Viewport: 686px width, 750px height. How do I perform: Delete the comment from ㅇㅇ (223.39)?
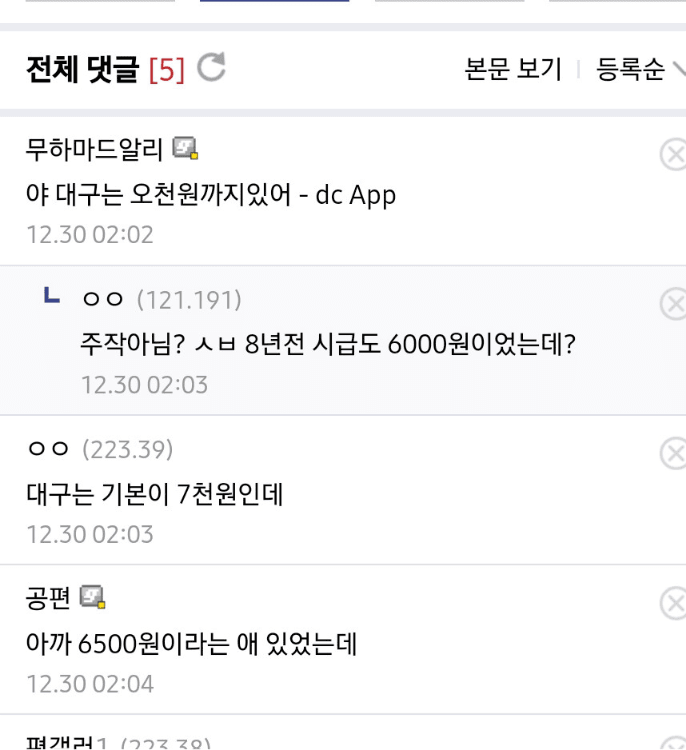(x=674, y=454)
